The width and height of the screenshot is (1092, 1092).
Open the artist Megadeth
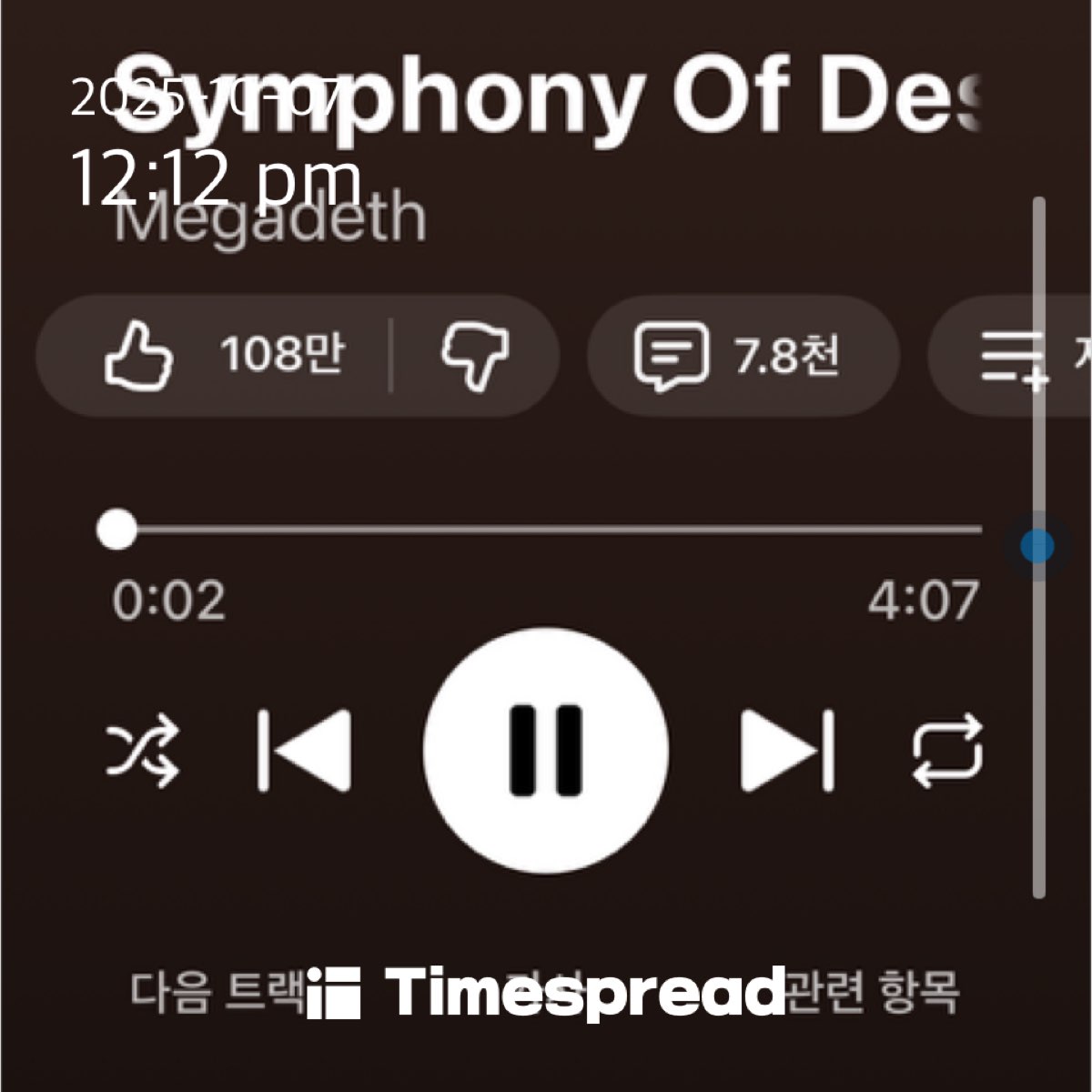[x=271, y=220]
